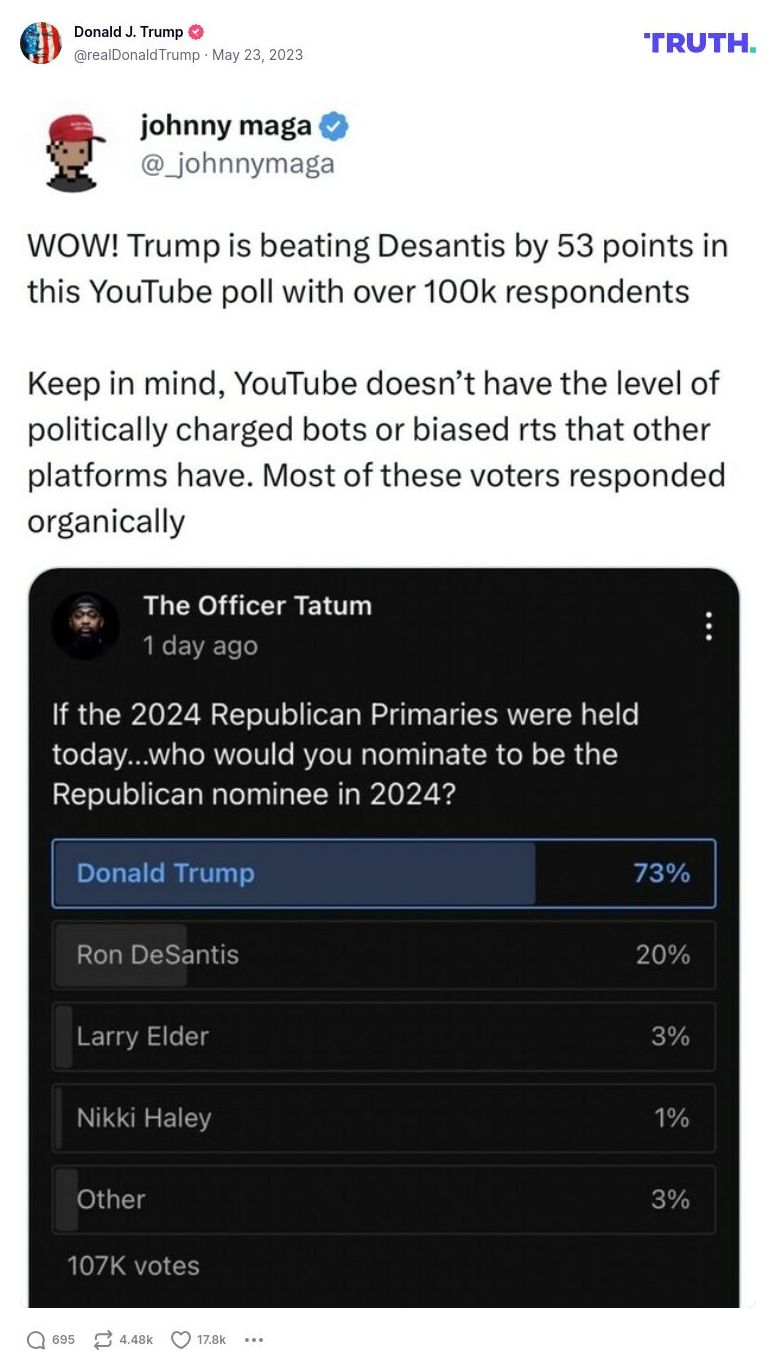Open the poll's vertical three-dot menu
Viewport: 777px width, 1370px height.
pyautogui.click(x=709, y=625)
